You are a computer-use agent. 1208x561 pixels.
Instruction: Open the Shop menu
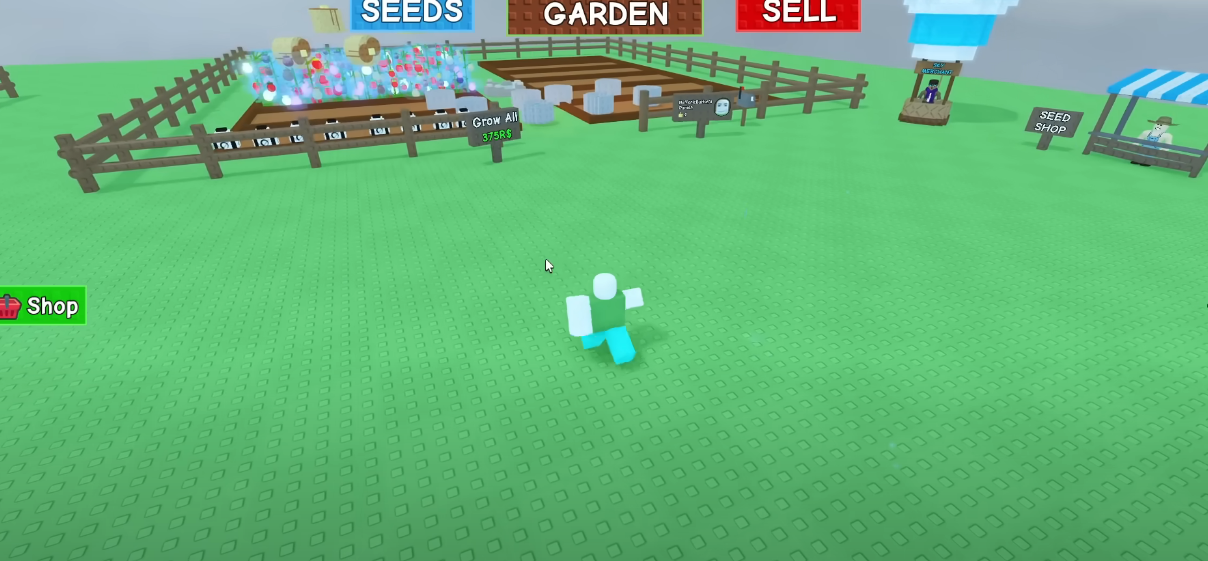[x=42, y=306]
